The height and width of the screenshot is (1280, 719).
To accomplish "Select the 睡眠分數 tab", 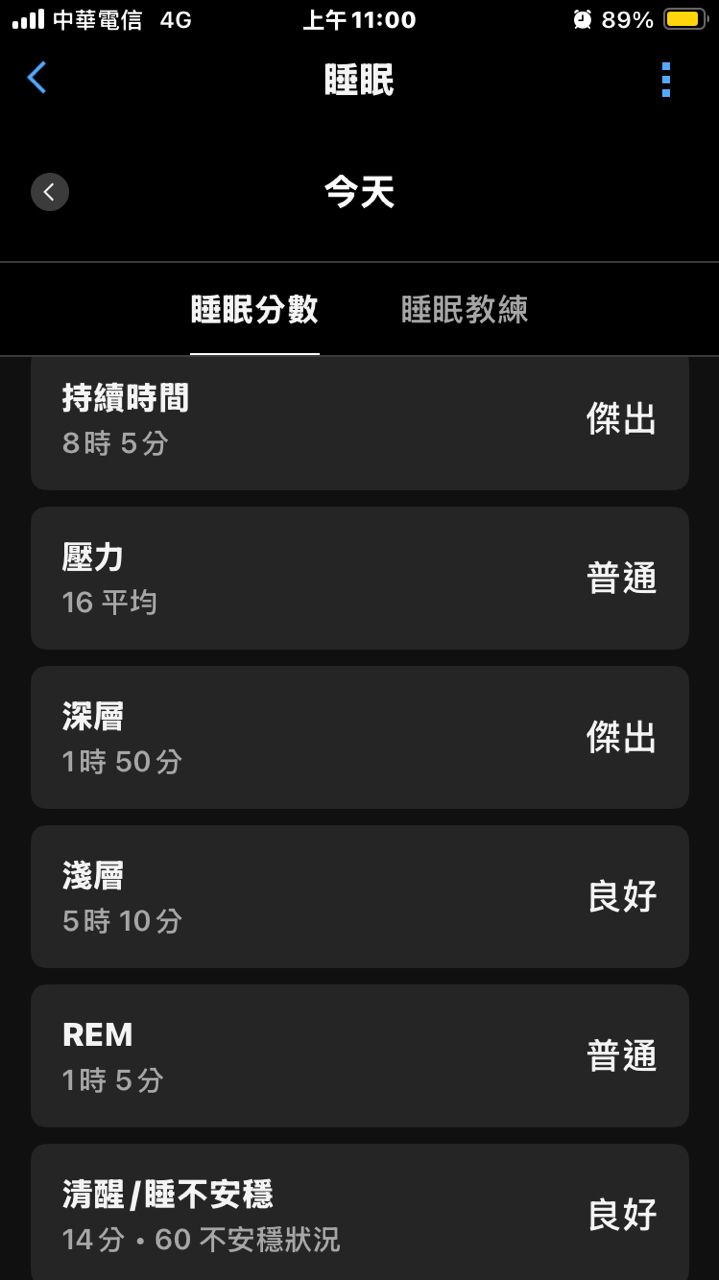I will pos(254,310).
